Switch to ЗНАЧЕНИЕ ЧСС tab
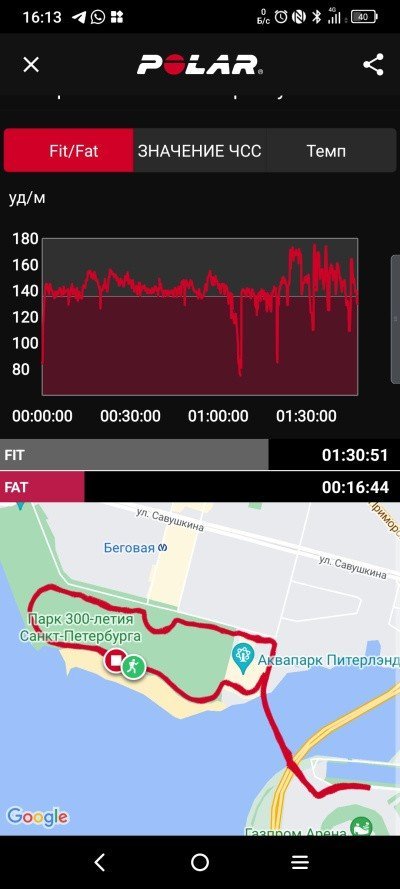This screenshot has width=400, height=889. 199,151
